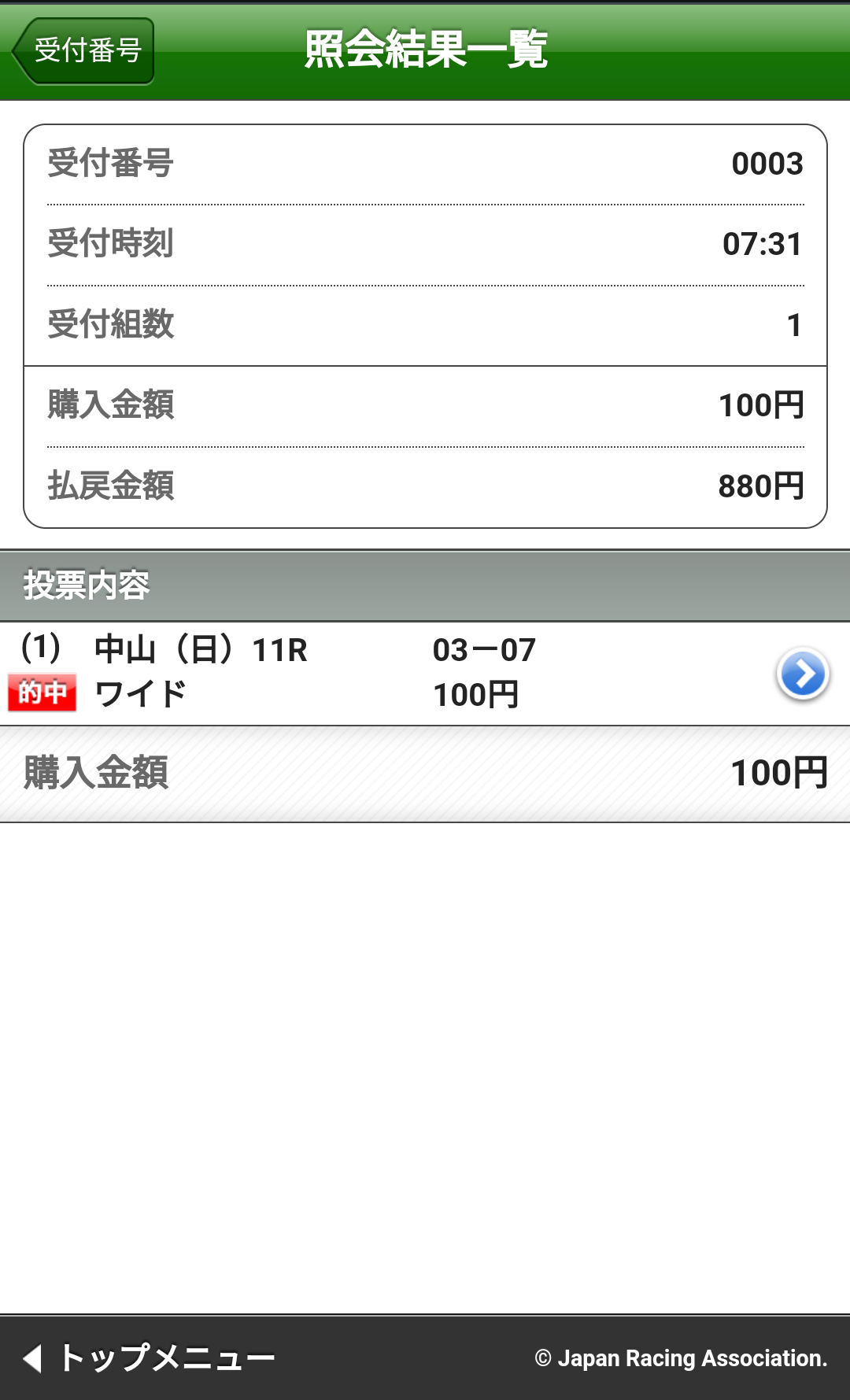
Task: Return to トップメニュー
Action: pyautogui.click(x=150, y=1358)
